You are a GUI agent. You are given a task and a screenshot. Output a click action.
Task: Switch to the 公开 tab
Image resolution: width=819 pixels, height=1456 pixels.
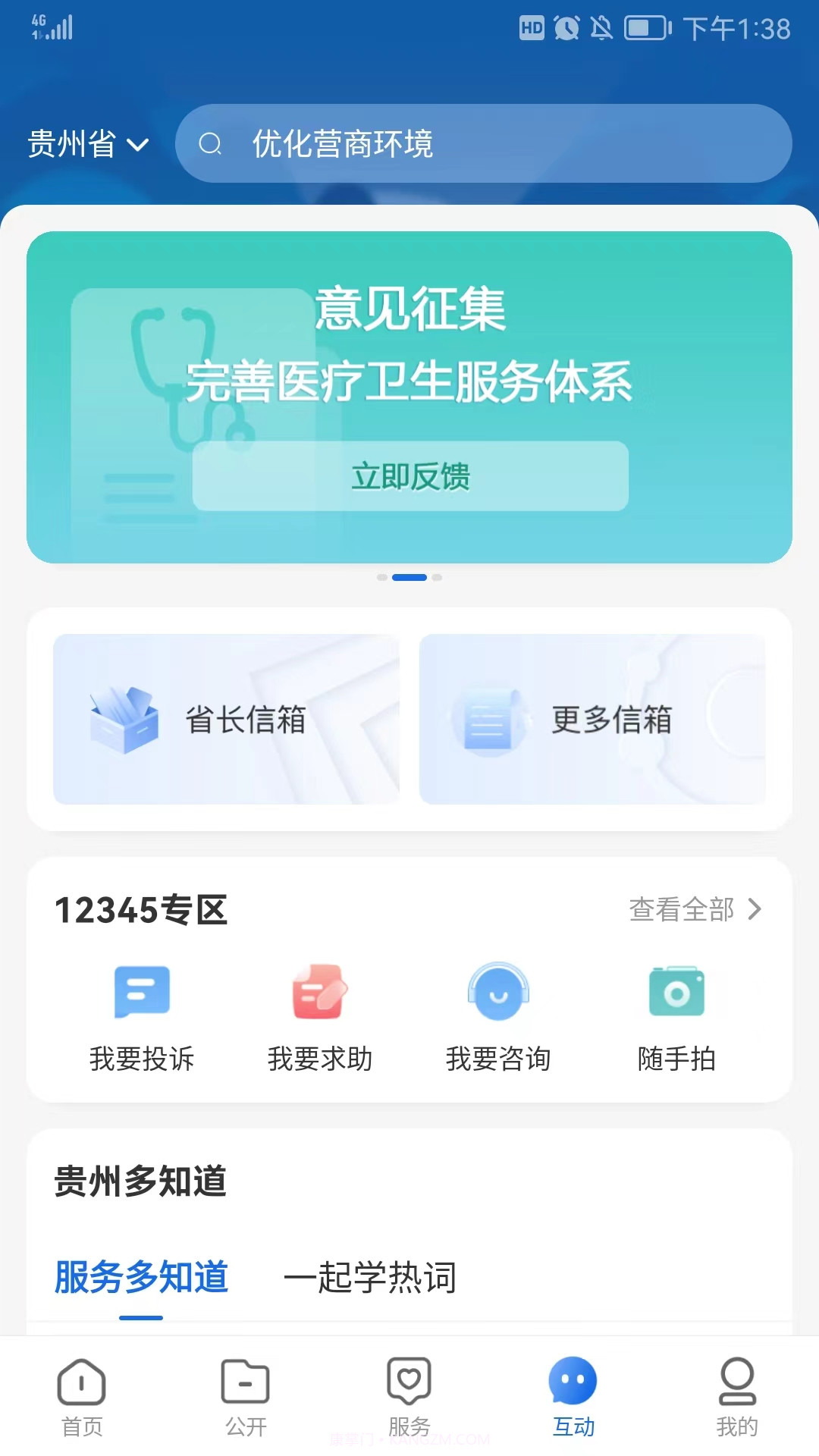(246, 1398)
